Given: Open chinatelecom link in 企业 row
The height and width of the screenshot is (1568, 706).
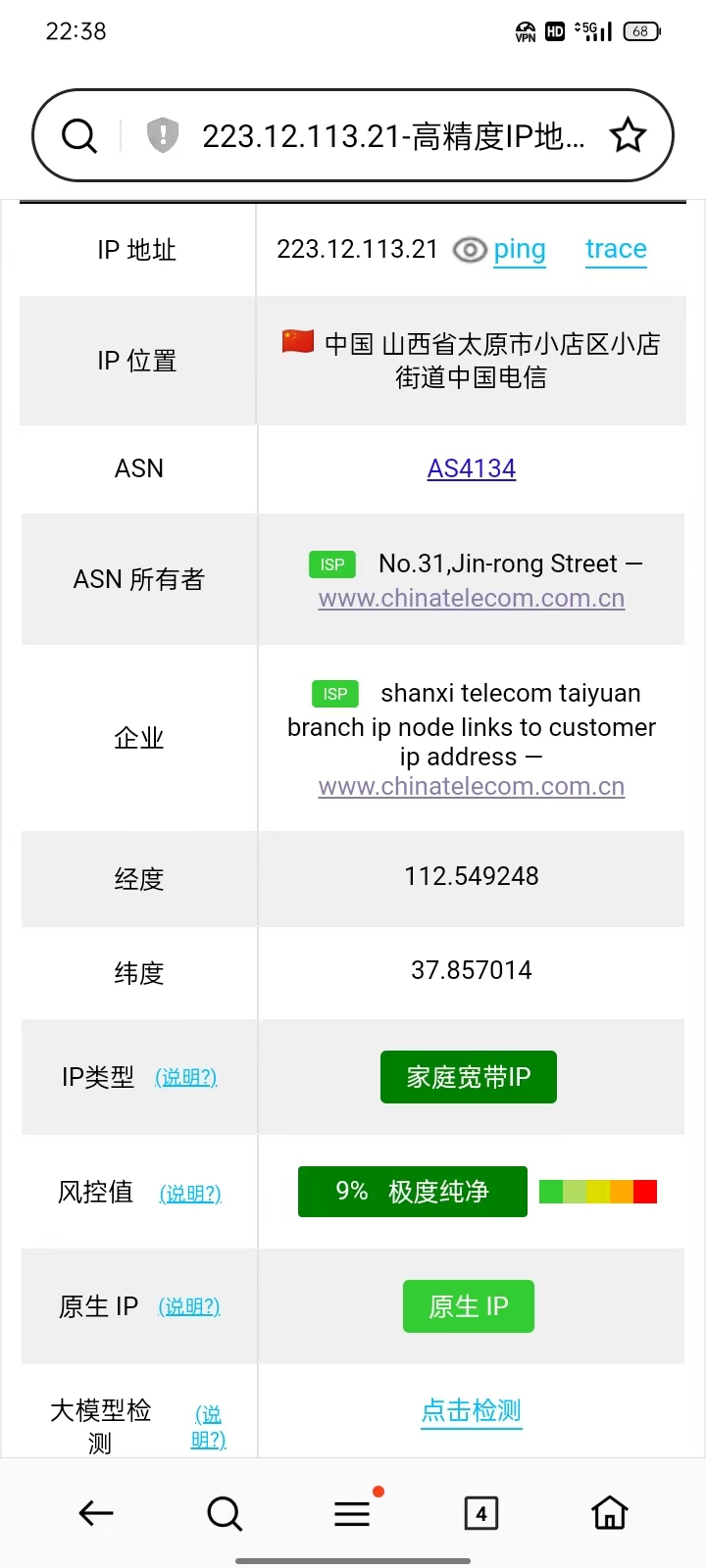Looking at the screenshot, I should click(x=471, y=786).
